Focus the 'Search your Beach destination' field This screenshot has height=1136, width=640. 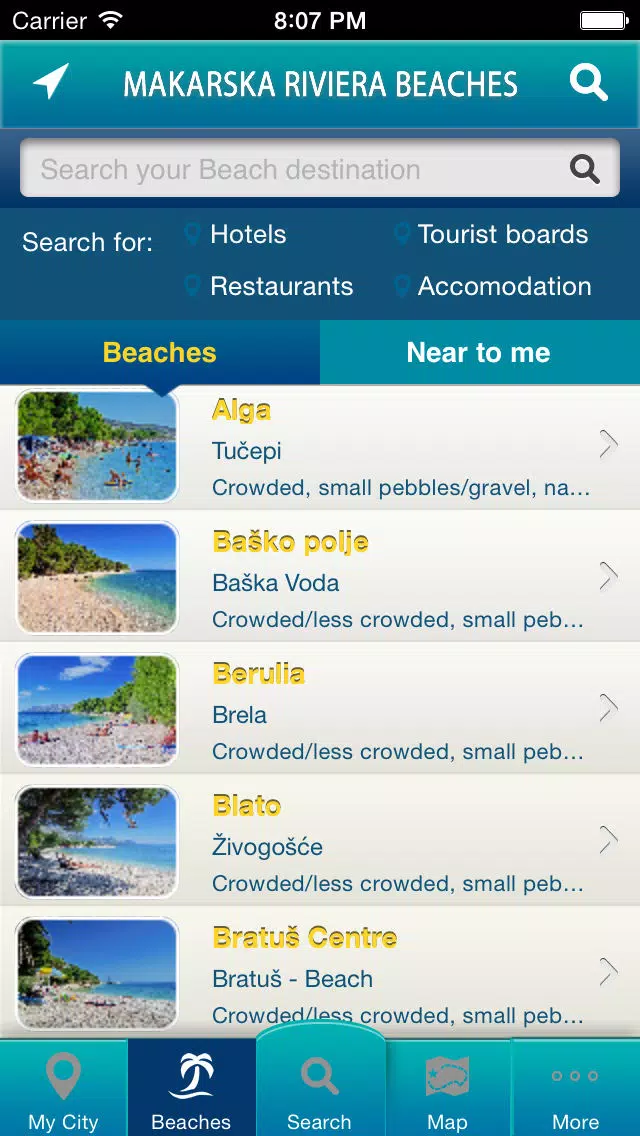[x=300, y=169]
